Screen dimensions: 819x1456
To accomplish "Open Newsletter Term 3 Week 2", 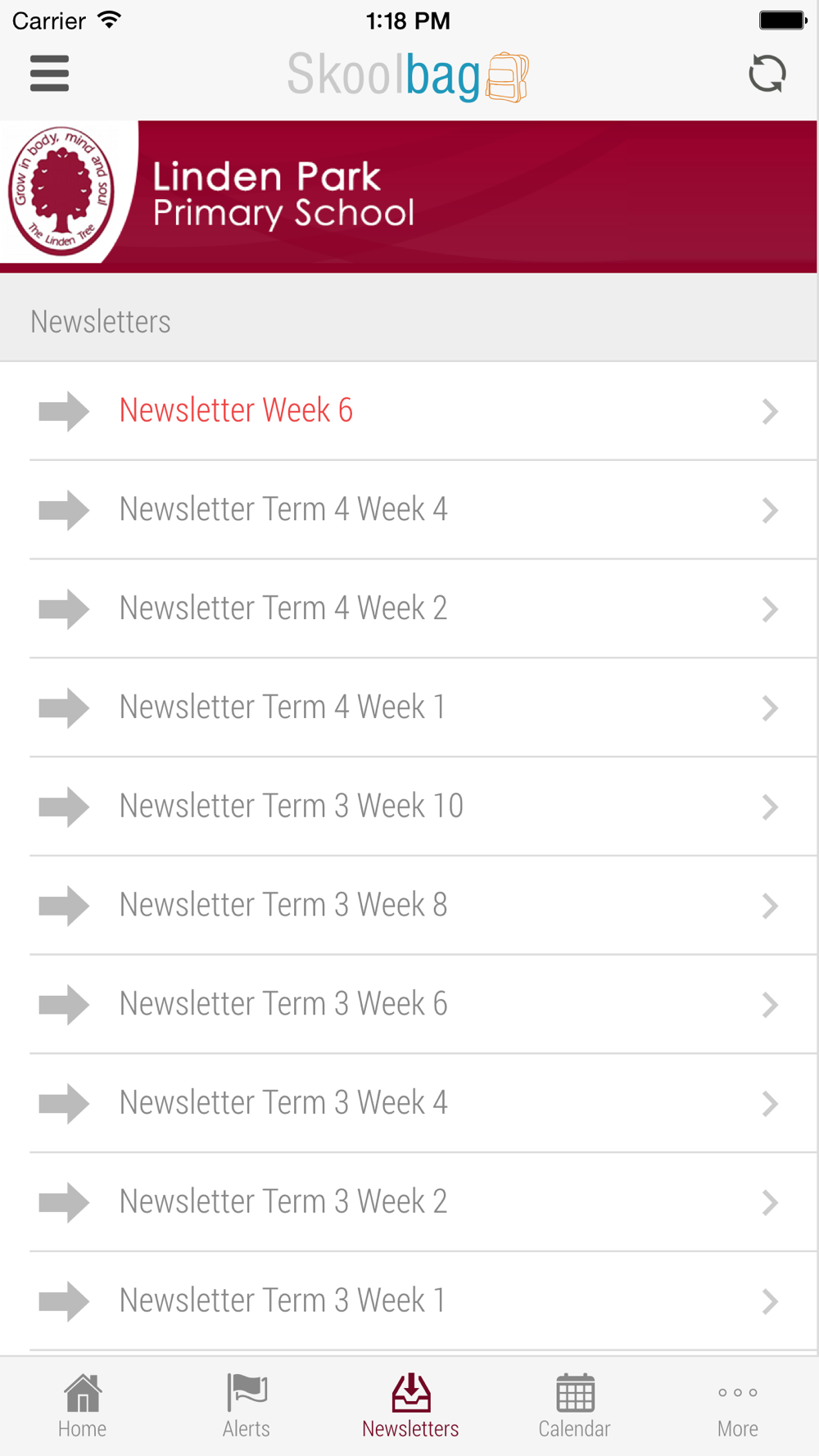I will 409,1203.
